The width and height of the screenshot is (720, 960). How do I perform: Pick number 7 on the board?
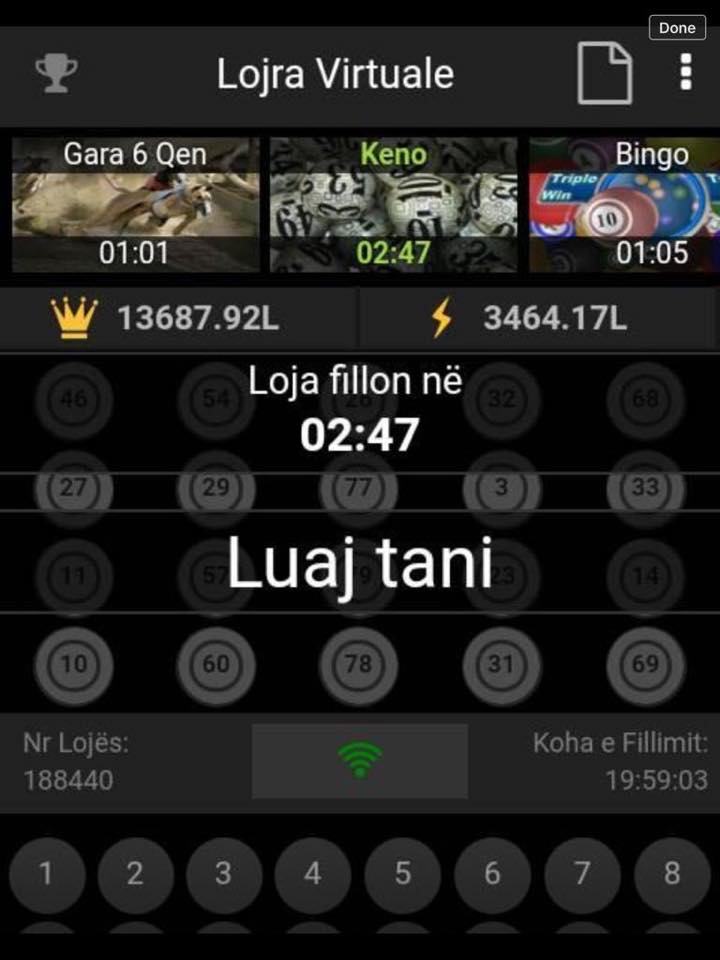pyautogui.click(x=581, y=874)
